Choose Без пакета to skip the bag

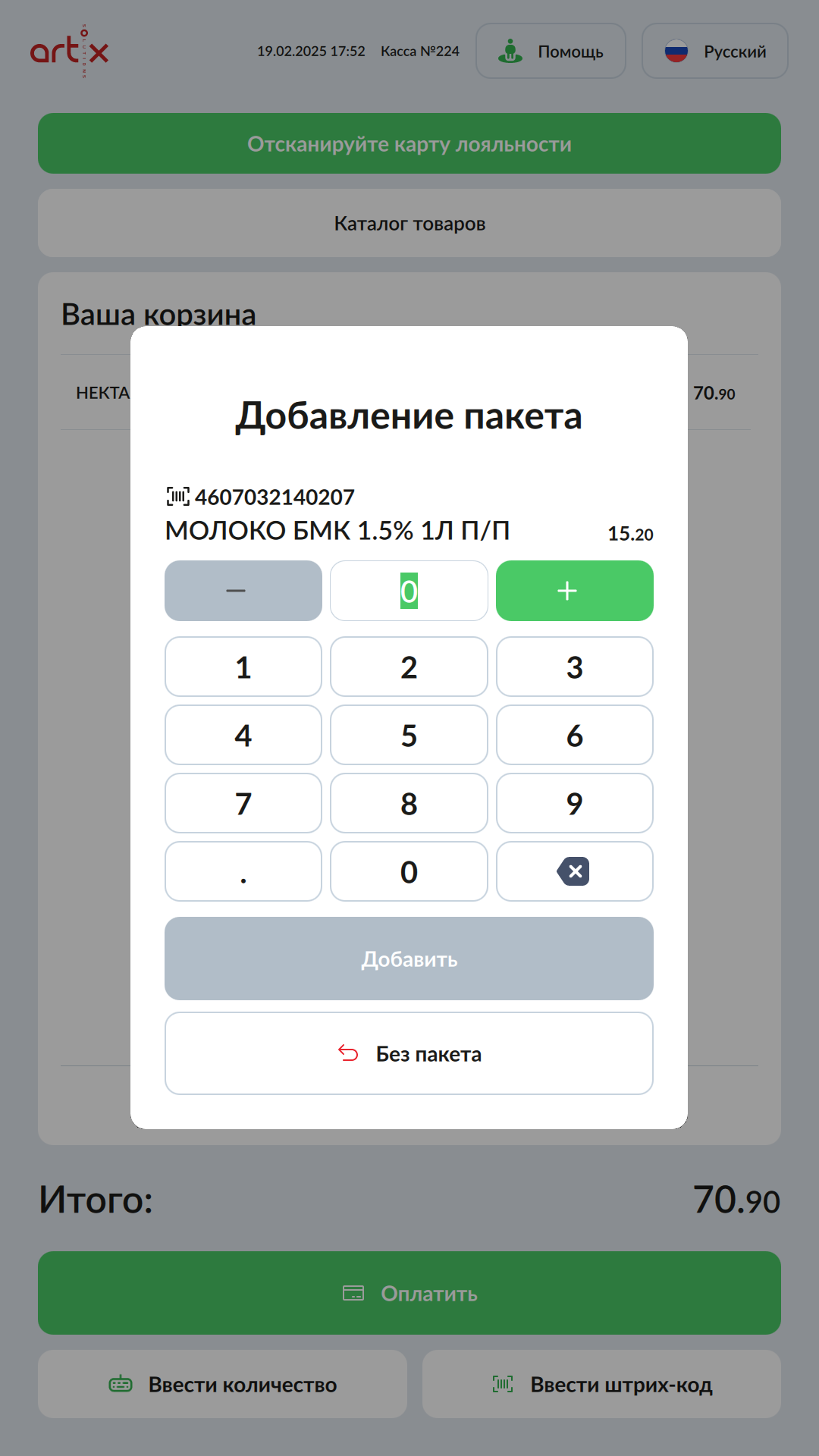coord(409,1053)
